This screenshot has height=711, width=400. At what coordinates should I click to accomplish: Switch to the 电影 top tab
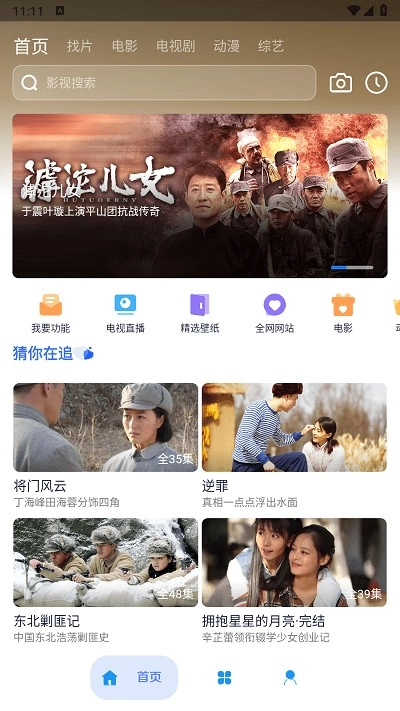click(x=125, y=46)
